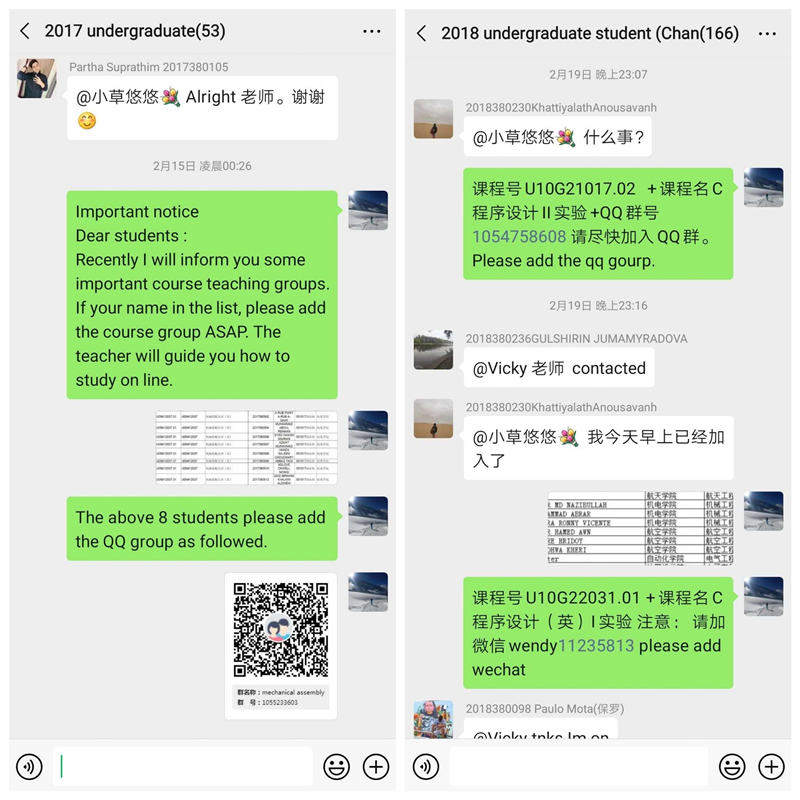Go back from 2017 undergraduate chat
Screen dimensions: 800x800
pyautogui.click(x=25, y=32)
